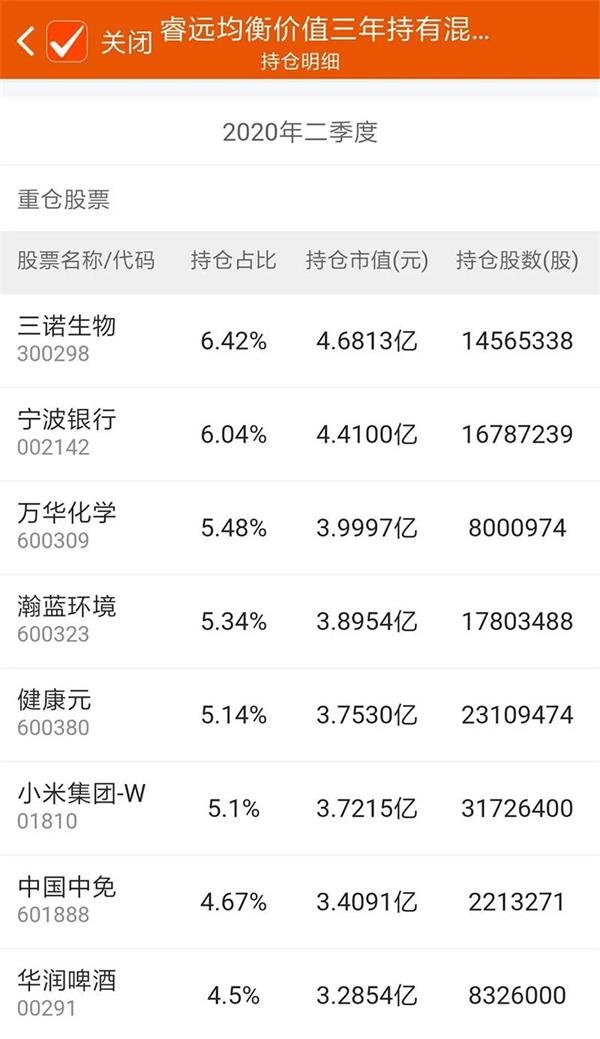Screen dimensions: 600x1039
Task: Tap 关闭 to close this page
Action: click(126, 41)
